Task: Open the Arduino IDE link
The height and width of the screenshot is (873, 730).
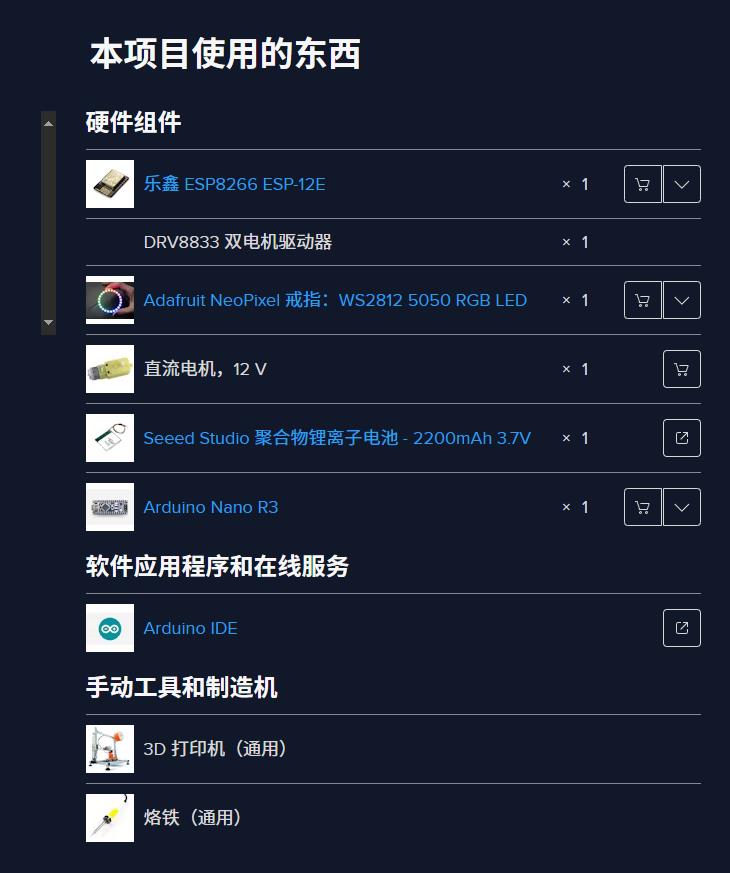Action: (190, 628)
